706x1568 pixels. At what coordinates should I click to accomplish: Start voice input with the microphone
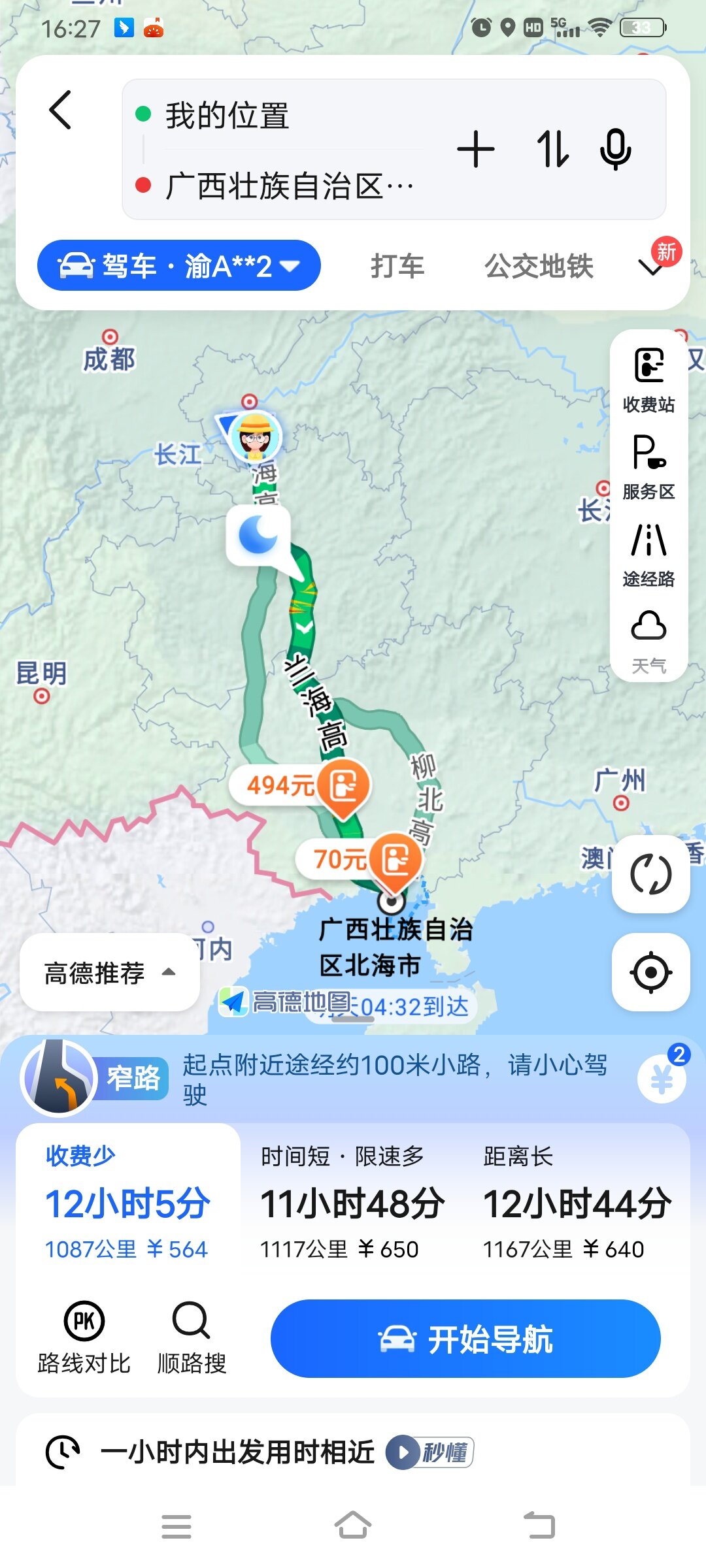pos(615,149)
